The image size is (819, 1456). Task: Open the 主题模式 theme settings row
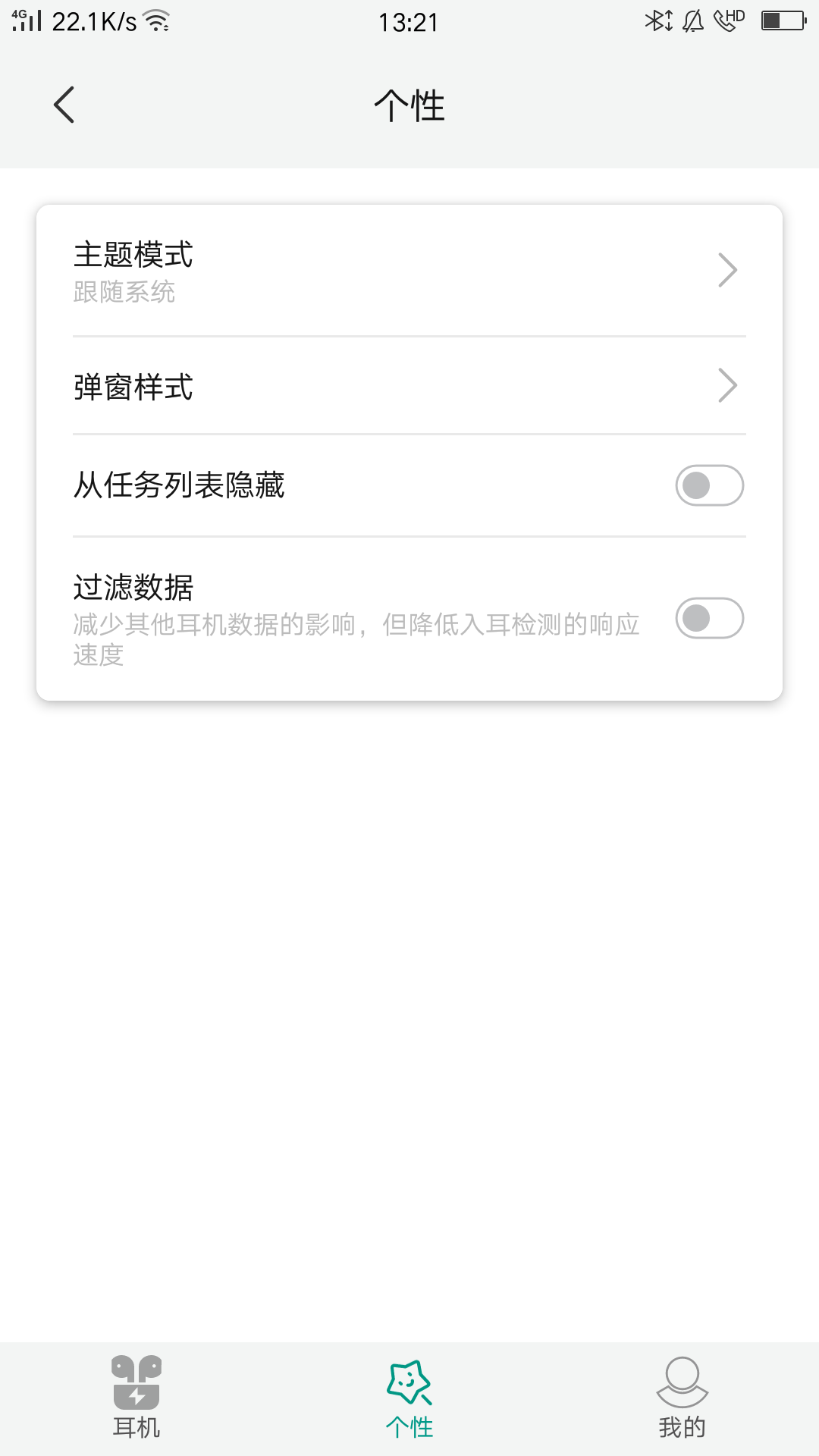[x=303, y=270]
